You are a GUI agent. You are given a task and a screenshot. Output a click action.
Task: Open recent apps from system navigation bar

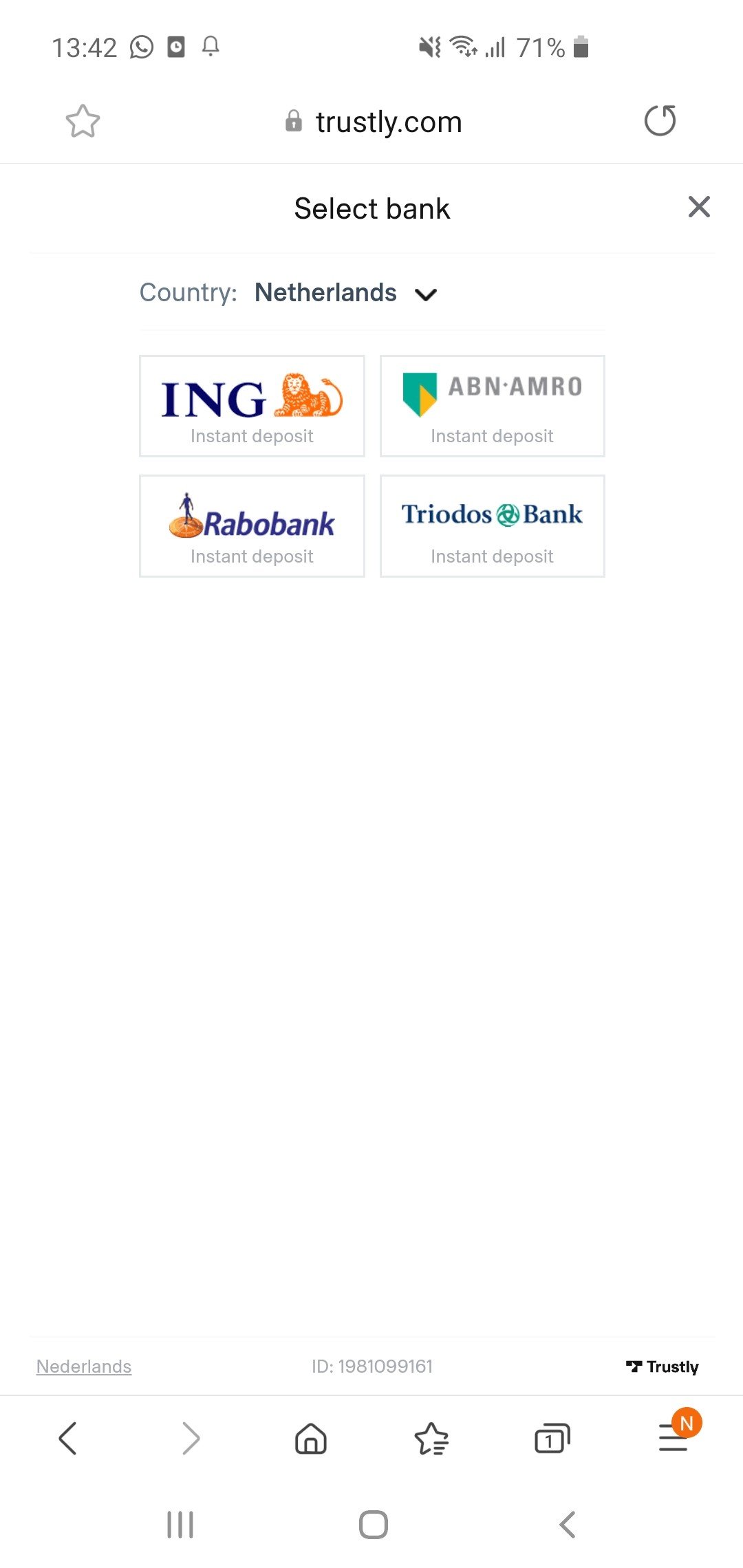point(180,1525)
